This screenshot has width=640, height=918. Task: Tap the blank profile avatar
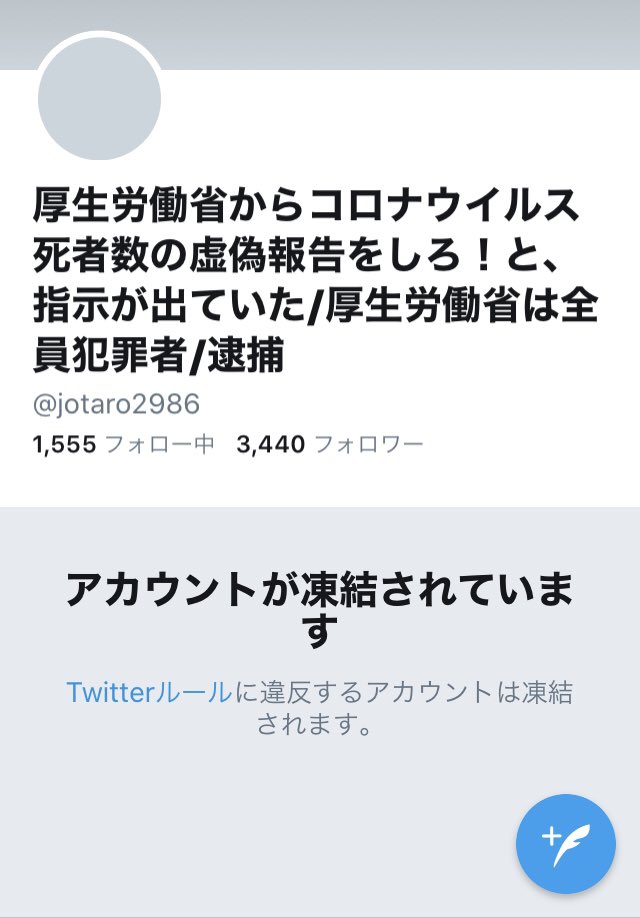99,97
